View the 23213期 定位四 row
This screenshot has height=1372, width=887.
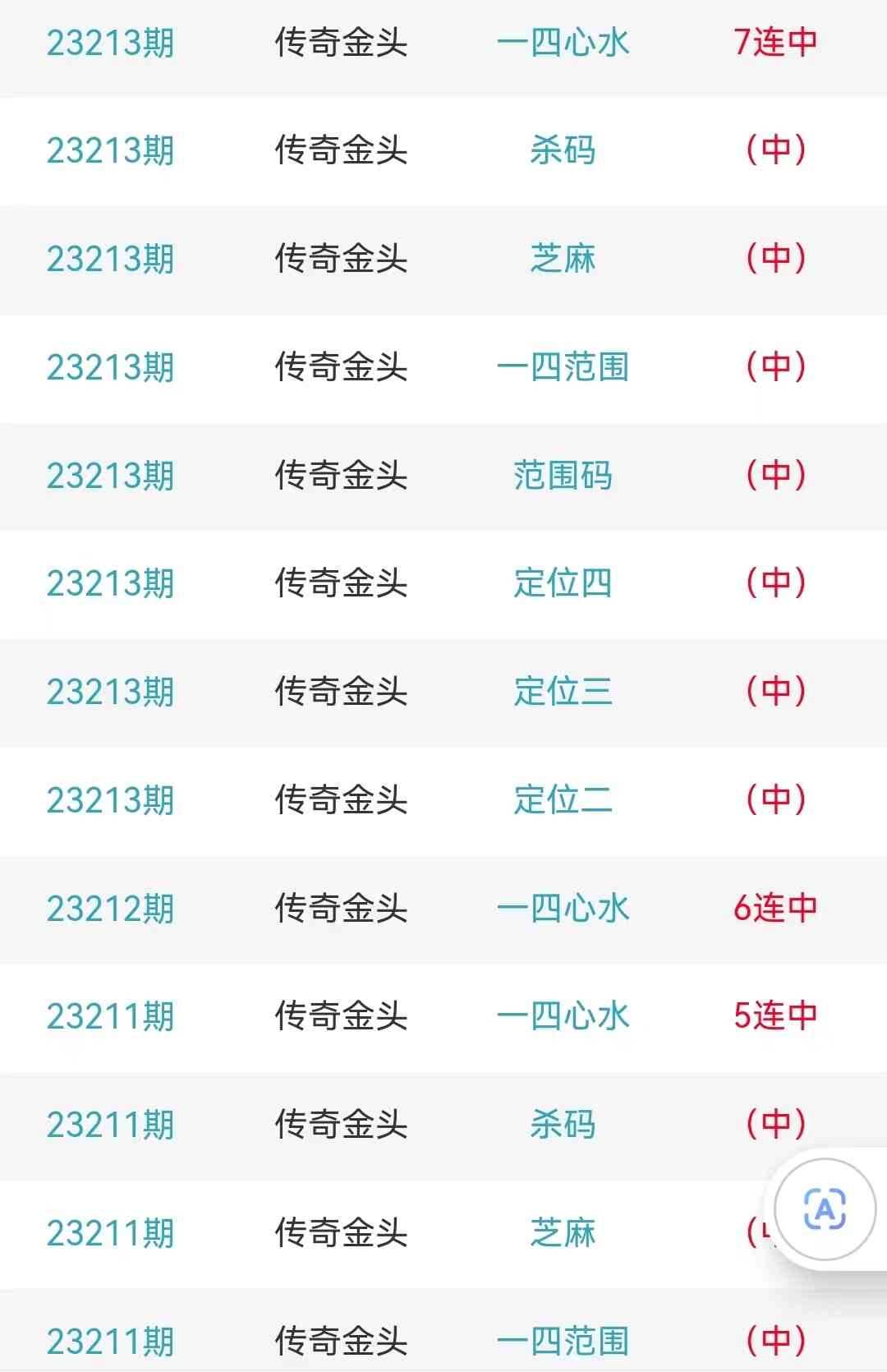point(563,583)
